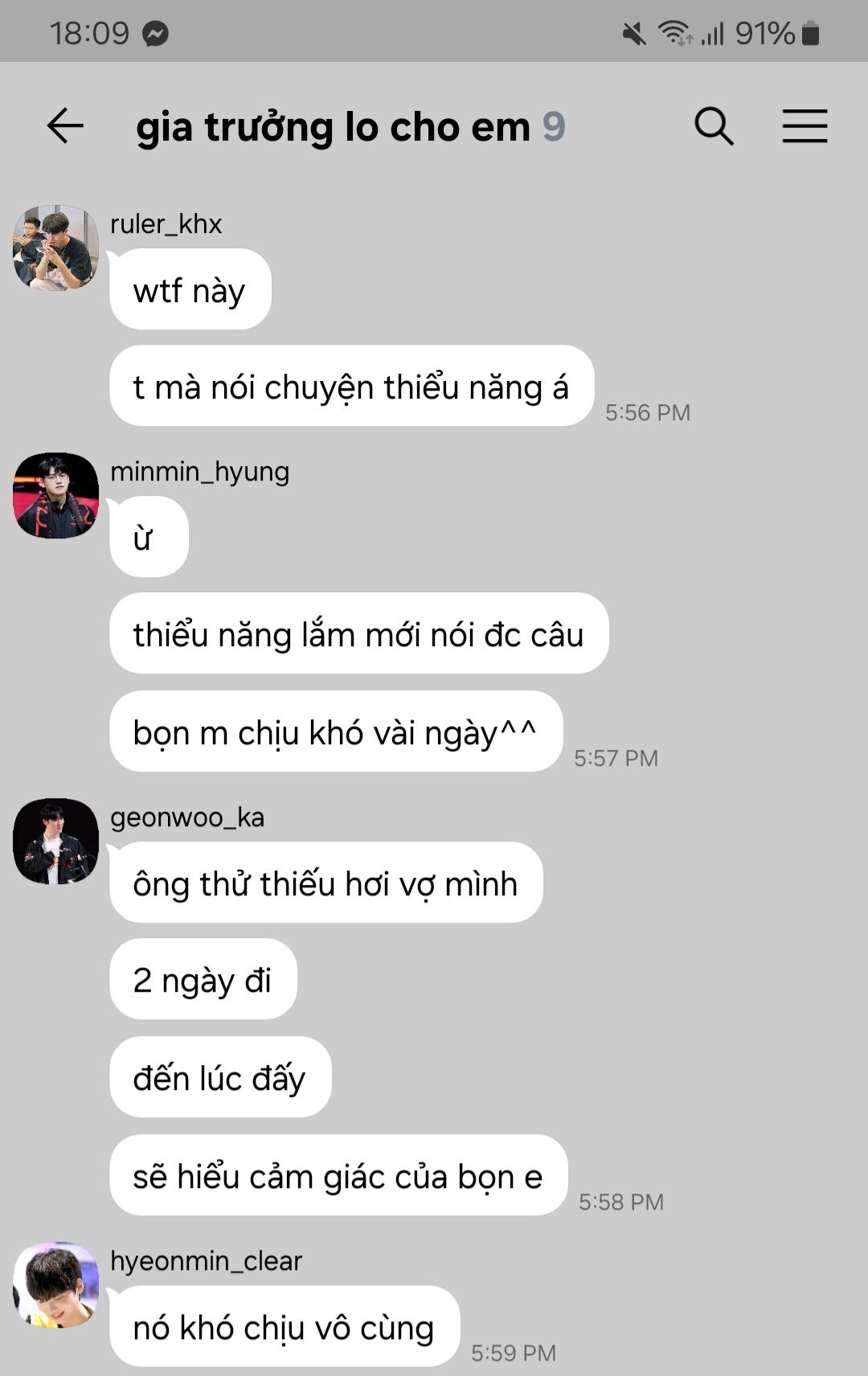Open hyeonmin_clear's profile photo
868x1376 pixels.
click(x=55, y=1284)
